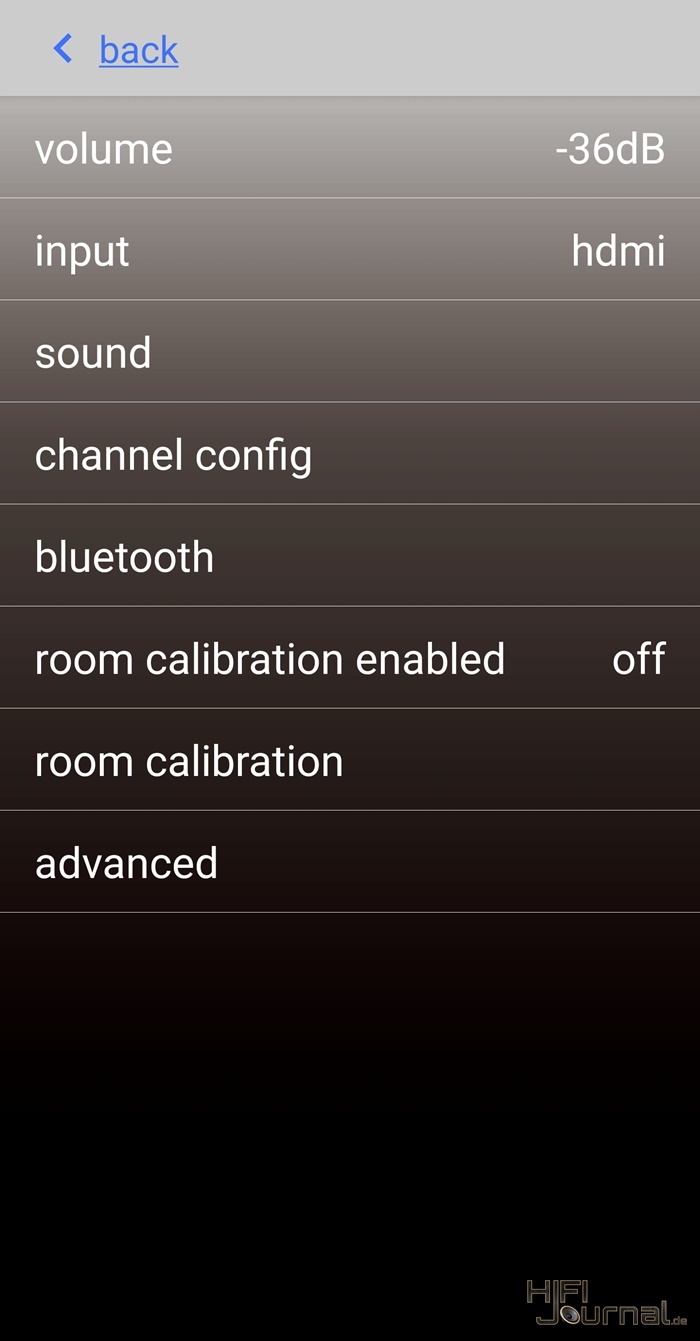Change the input from hdmi
Image resolution: width=700 pixels, height=1341 pixels.
[350, 249]
